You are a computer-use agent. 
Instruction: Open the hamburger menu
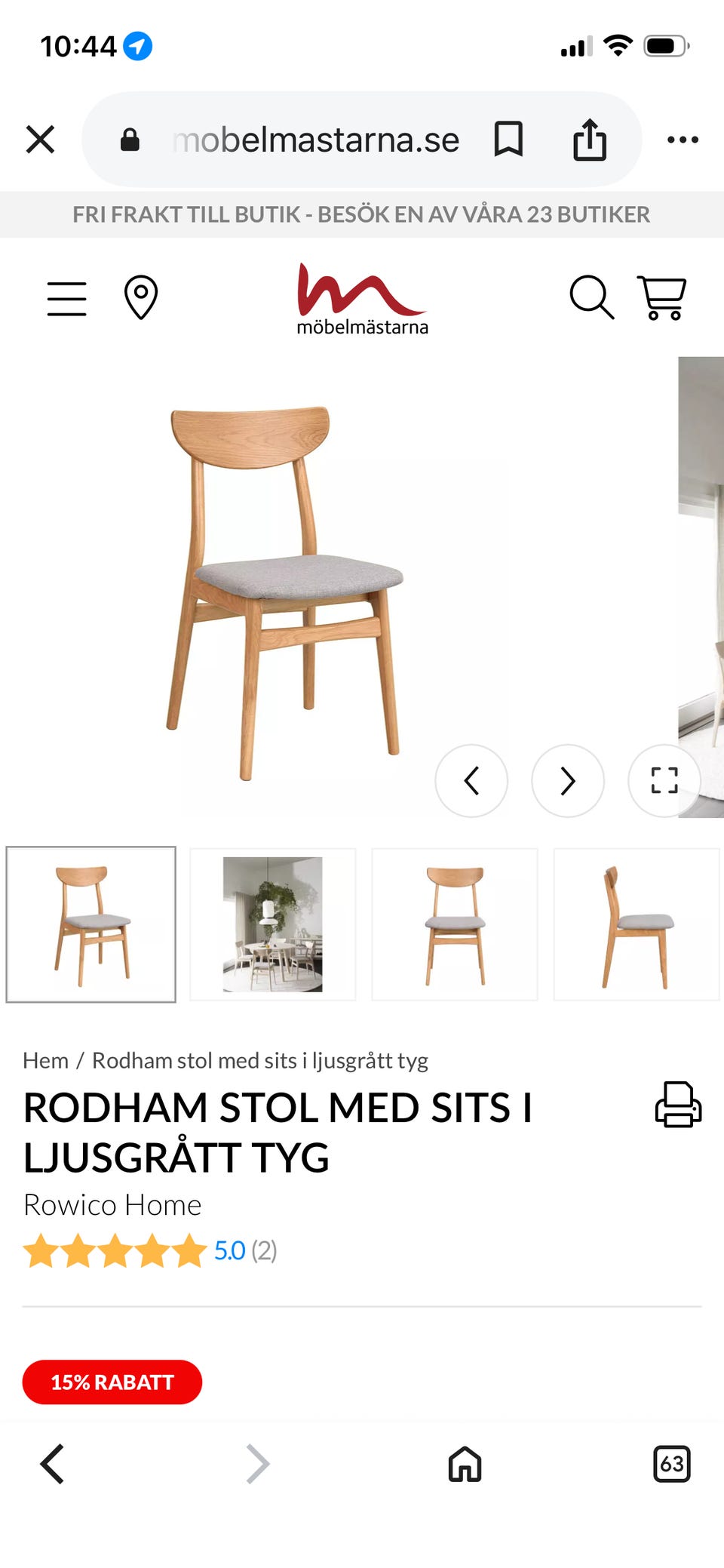(66, 297)
